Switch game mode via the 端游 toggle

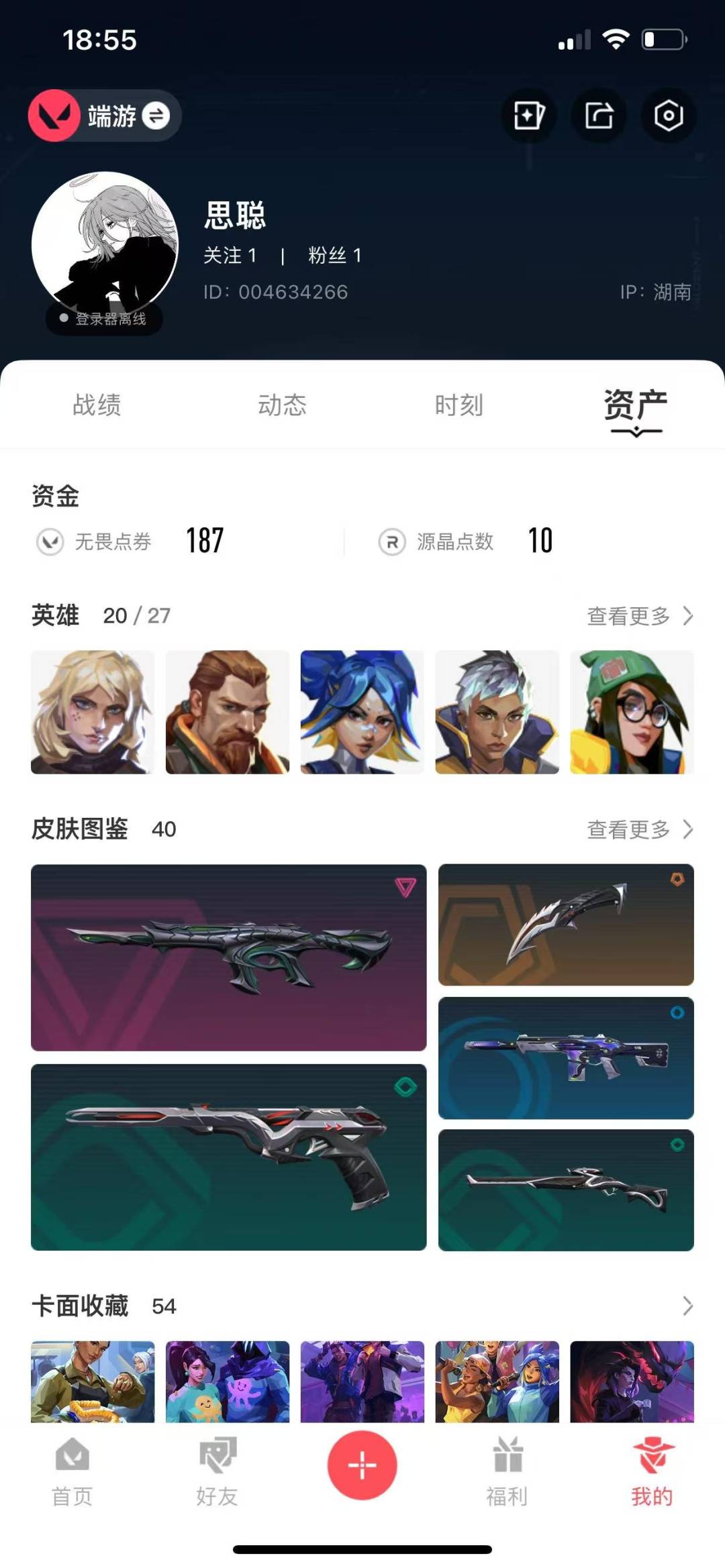(105, 115)
